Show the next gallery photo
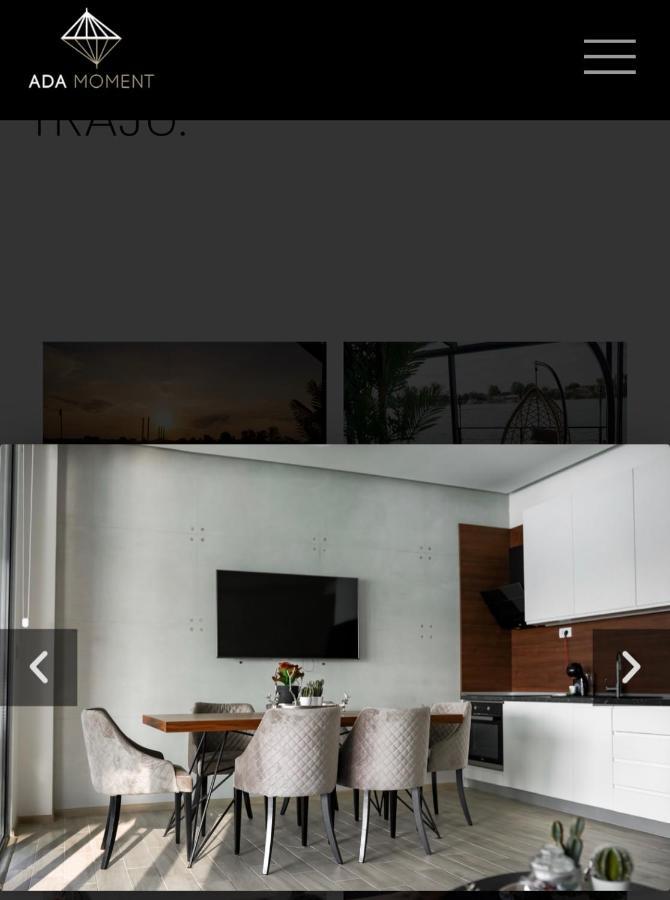Screen dimensions: 670x900 click(x=631, y=667)
